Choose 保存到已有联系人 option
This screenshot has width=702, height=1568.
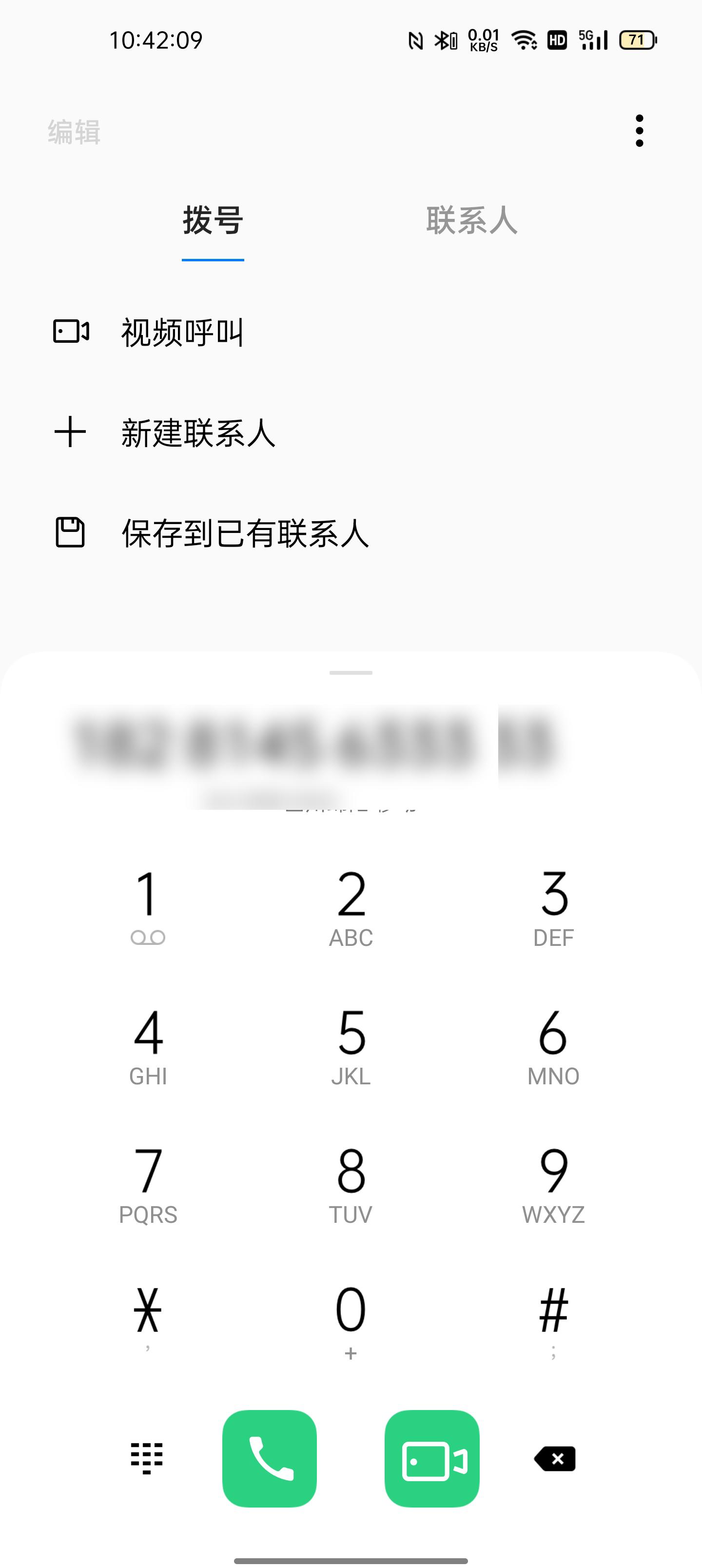[x=244, y=534]
